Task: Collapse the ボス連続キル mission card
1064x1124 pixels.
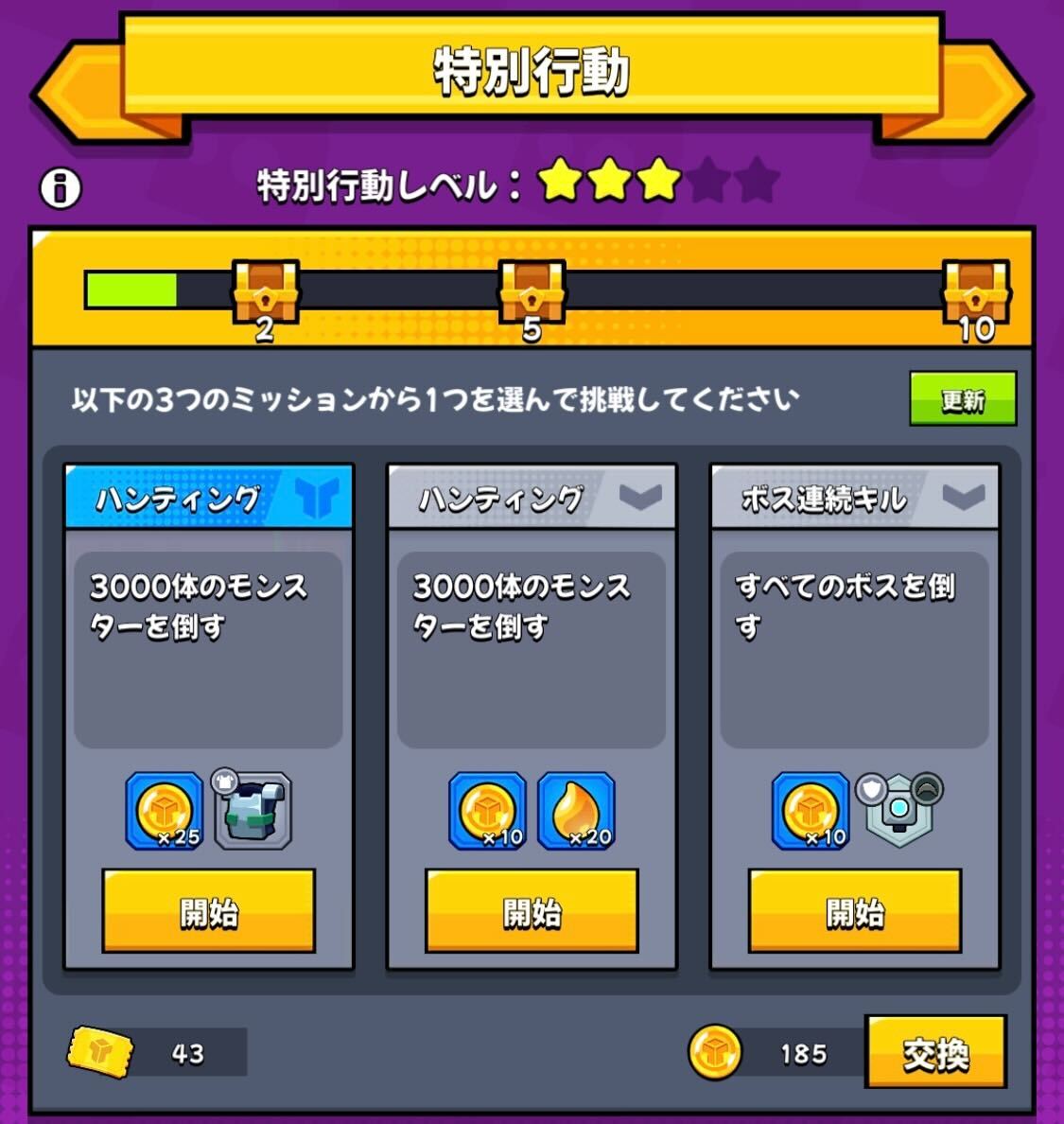Action: (x=961, y=494)
